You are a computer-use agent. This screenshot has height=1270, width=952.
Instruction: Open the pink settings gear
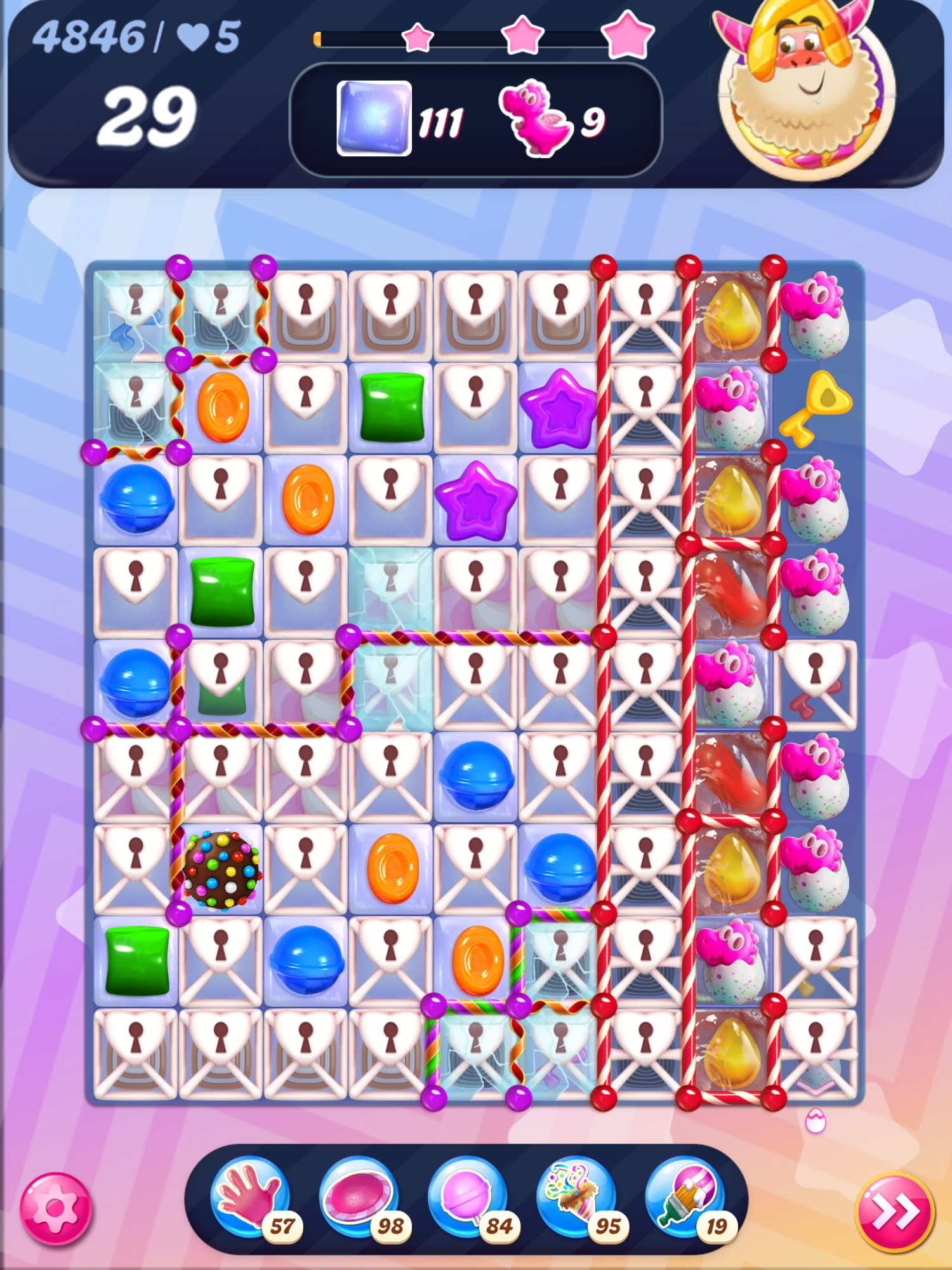pyautogui.click(x=56, y=1208)
